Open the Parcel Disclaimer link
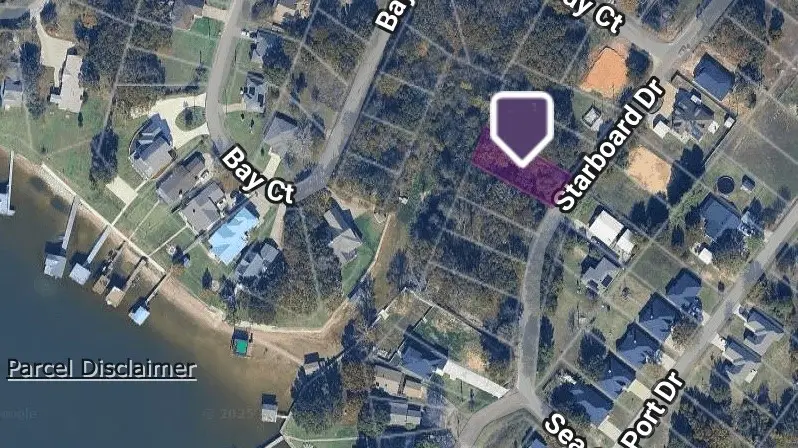Viewport: 798px width, 448px height. point(101,368)
